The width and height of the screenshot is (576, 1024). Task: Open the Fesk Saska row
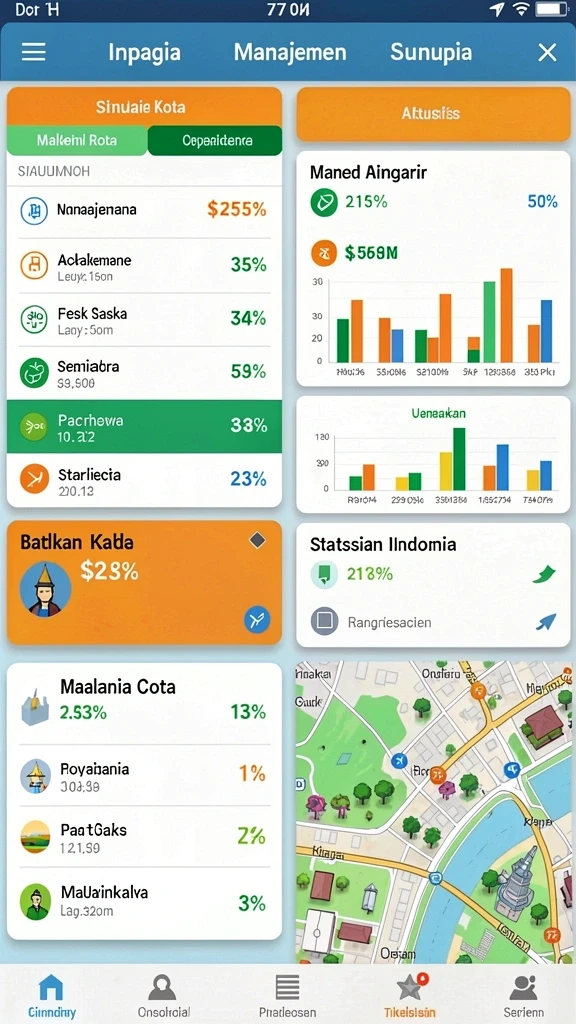click(x=144, y=319)
